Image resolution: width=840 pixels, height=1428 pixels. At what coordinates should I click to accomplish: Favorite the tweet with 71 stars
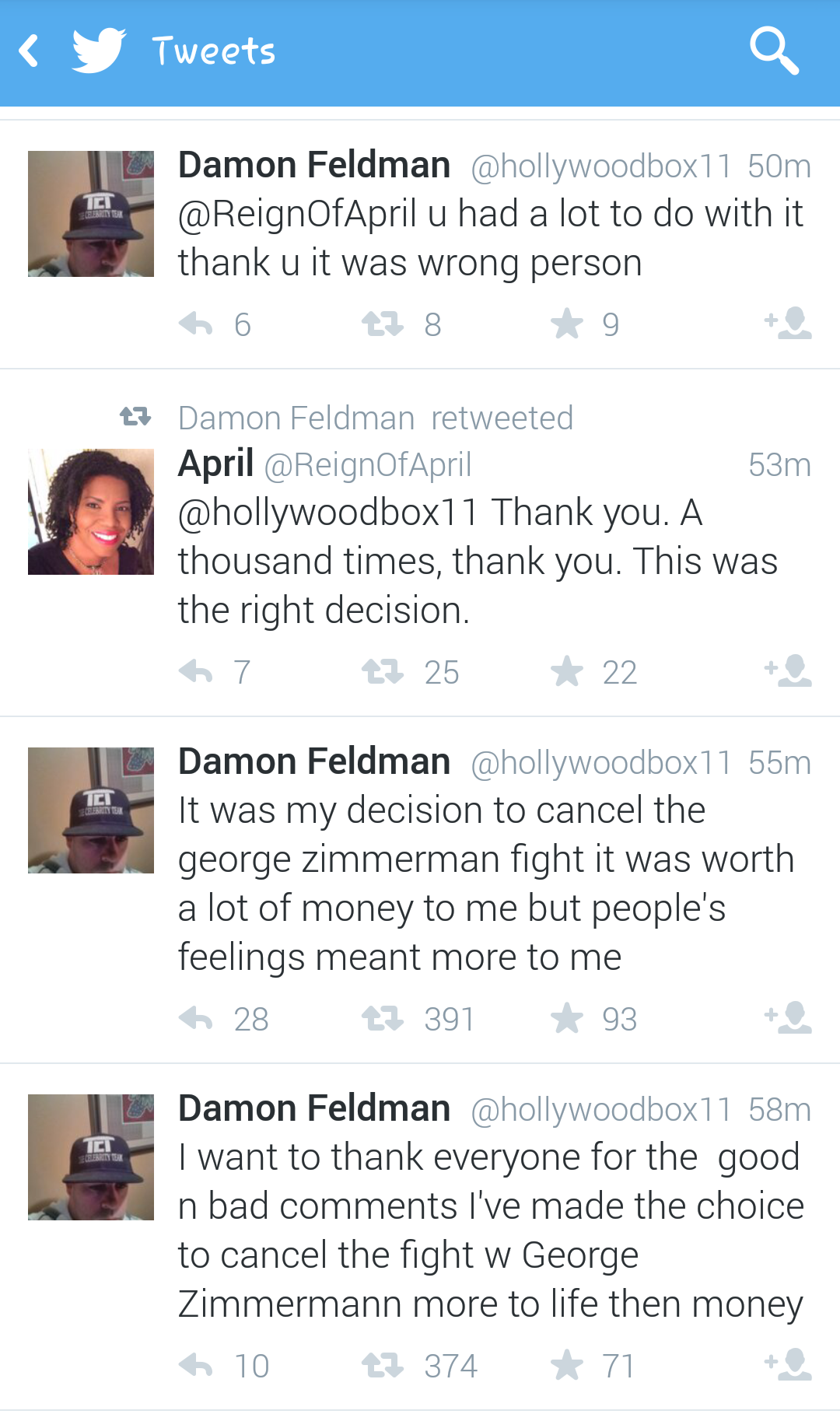(567, 1365)
